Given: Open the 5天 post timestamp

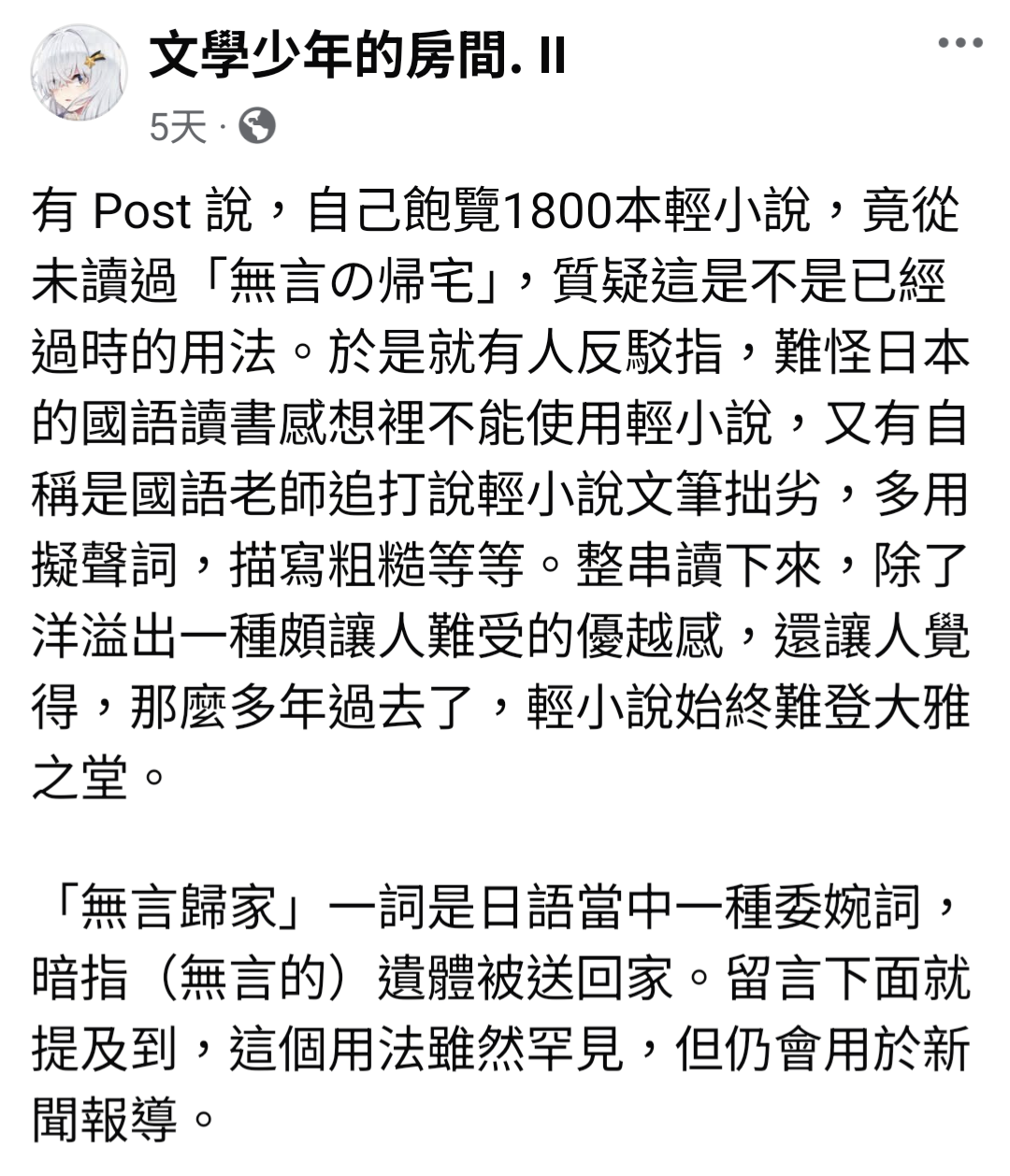Looking at the screenshot, I should coord(178,126).
